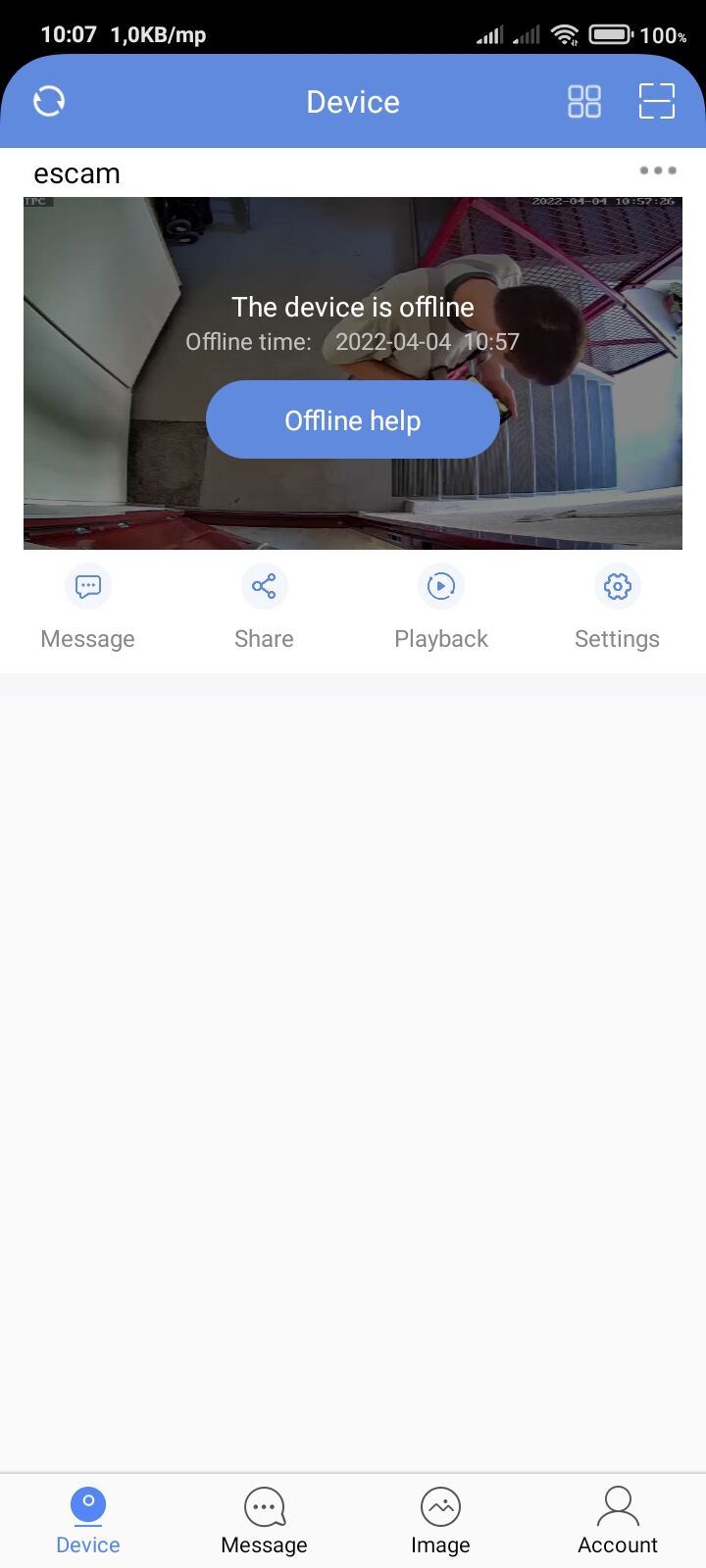Viewport: 706px width, 1568px height.
Task: Go to the Account tab
Action: coord(618,1521)
